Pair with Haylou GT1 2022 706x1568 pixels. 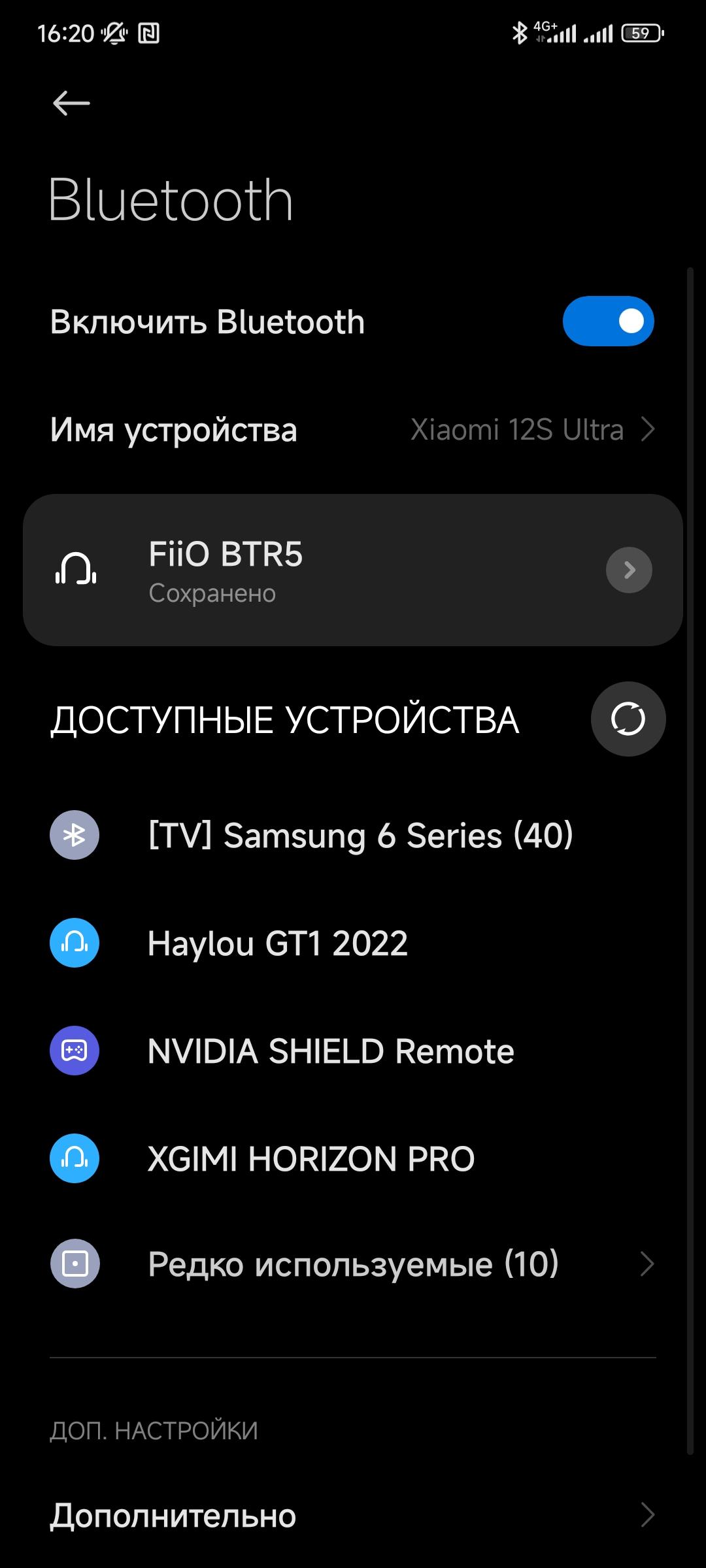[278, 943]
